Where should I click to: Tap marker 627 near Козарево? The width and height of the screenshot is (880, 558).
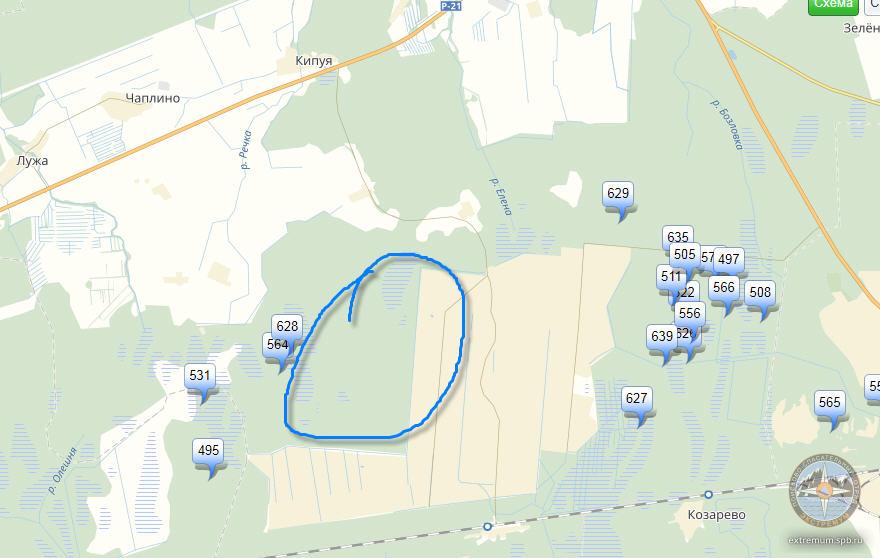(x=636, y=398)
